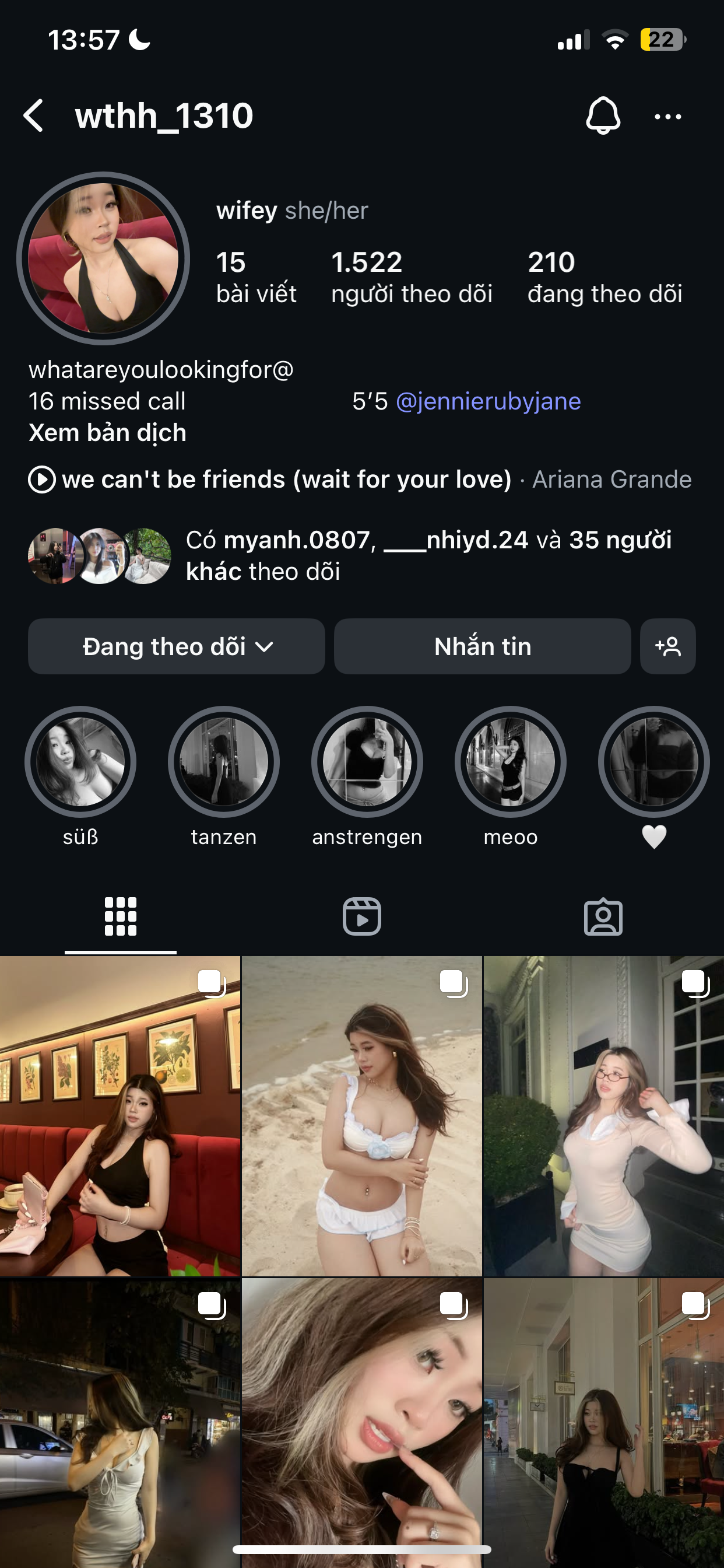The image size is (724, 1568).
Task: Open the beach photo post
Action: (362, 1115)
